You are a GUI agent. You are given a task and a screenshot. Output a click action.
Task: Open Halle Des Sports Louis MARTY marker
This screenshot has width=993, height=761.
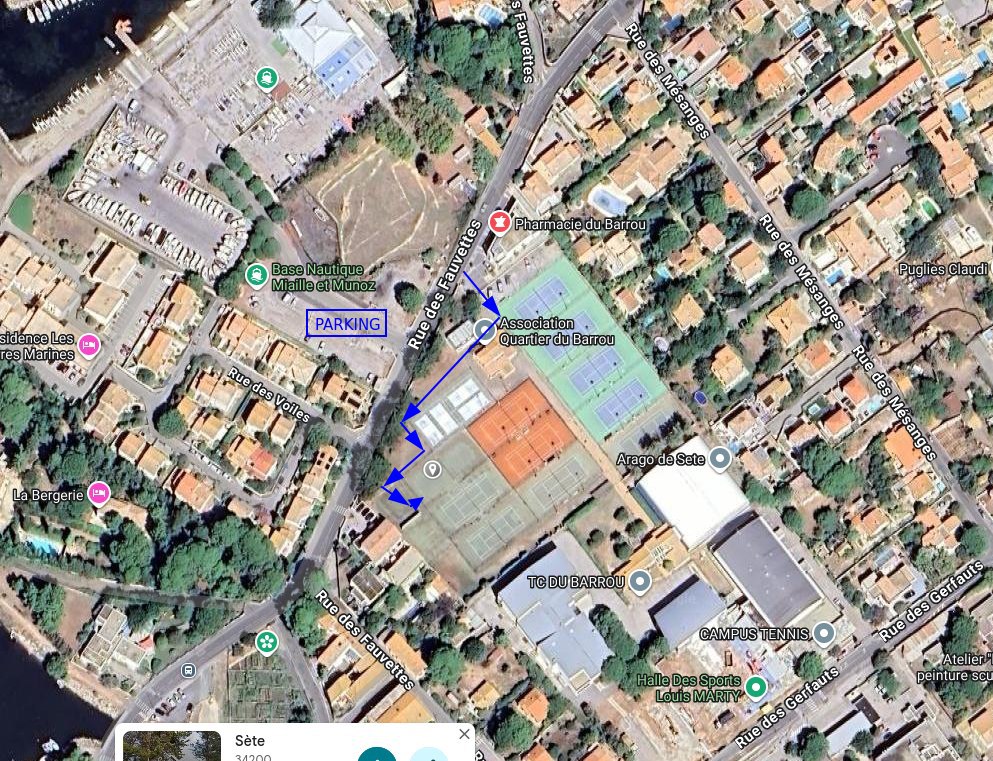click(x=757, y=686)
